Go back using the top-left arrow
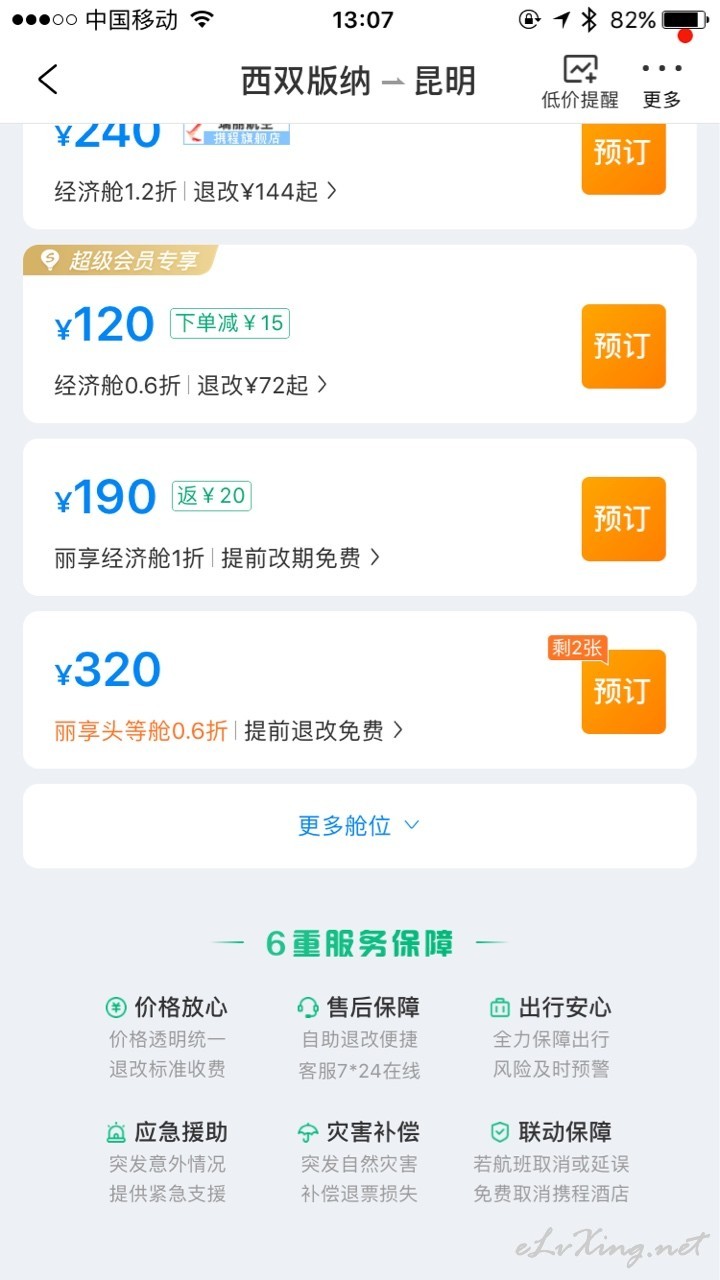The width and height of the screenshot is (720, 1280). tap(48, 79)
